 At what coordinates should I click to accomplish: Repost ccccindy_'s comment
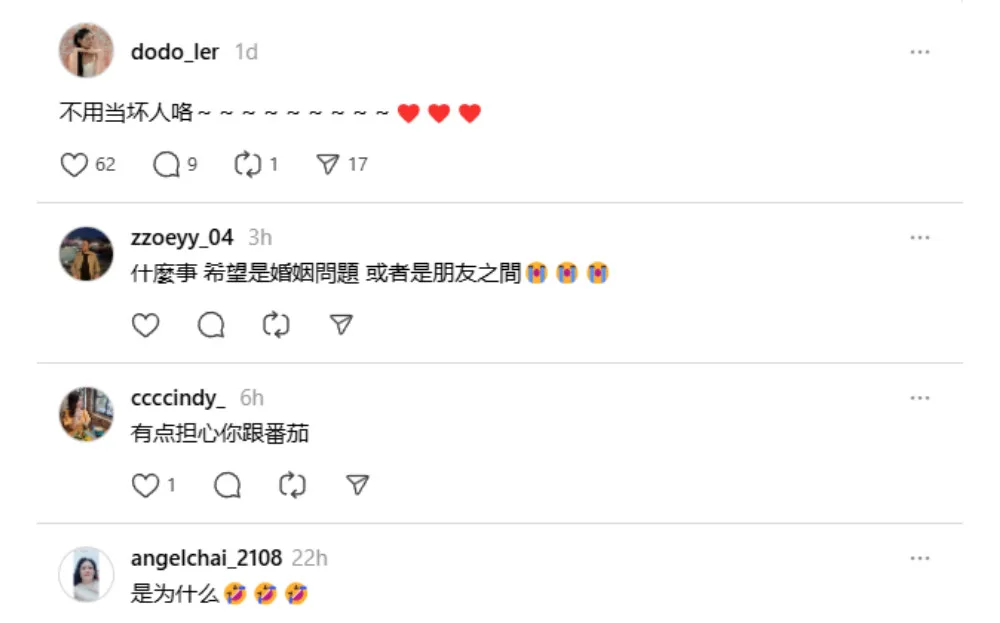pos(292,486)
